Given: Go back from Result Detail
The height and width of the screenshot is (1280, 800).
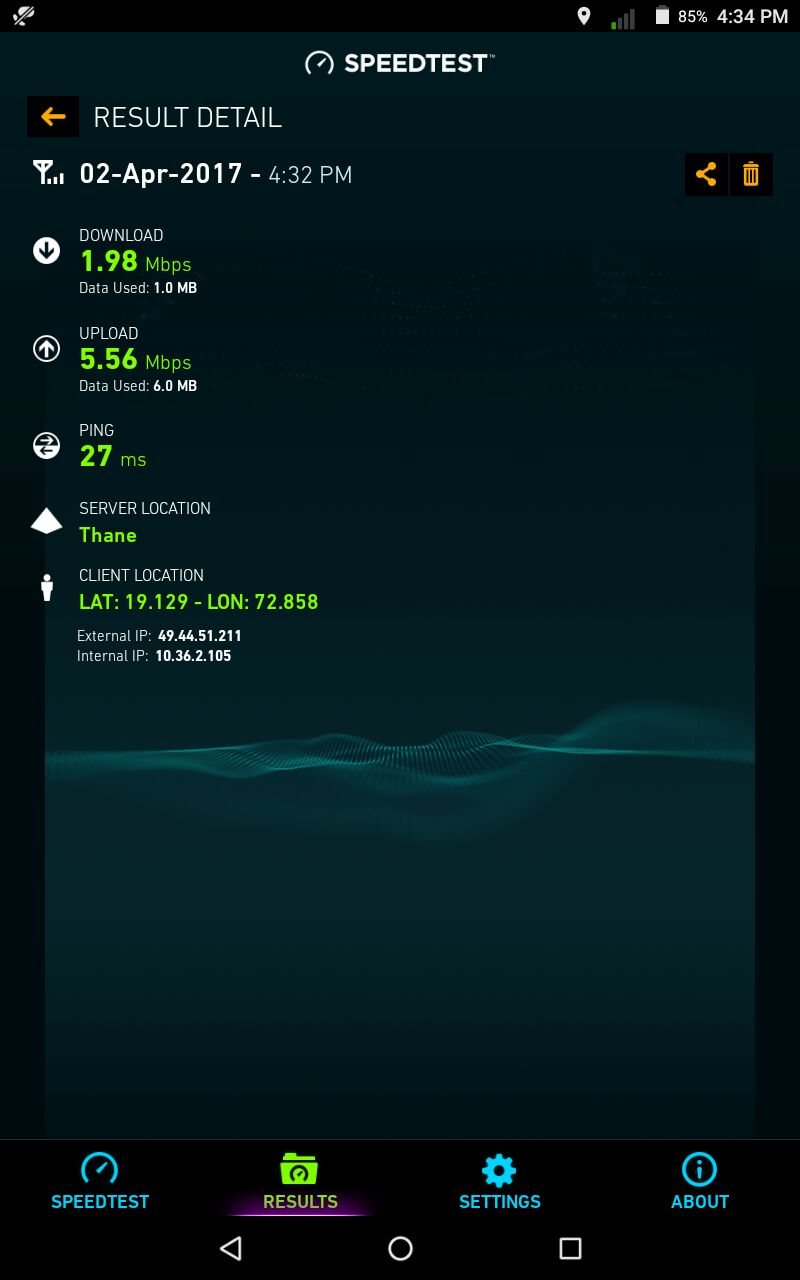Looking at the screenshot, I should (53, 117).
